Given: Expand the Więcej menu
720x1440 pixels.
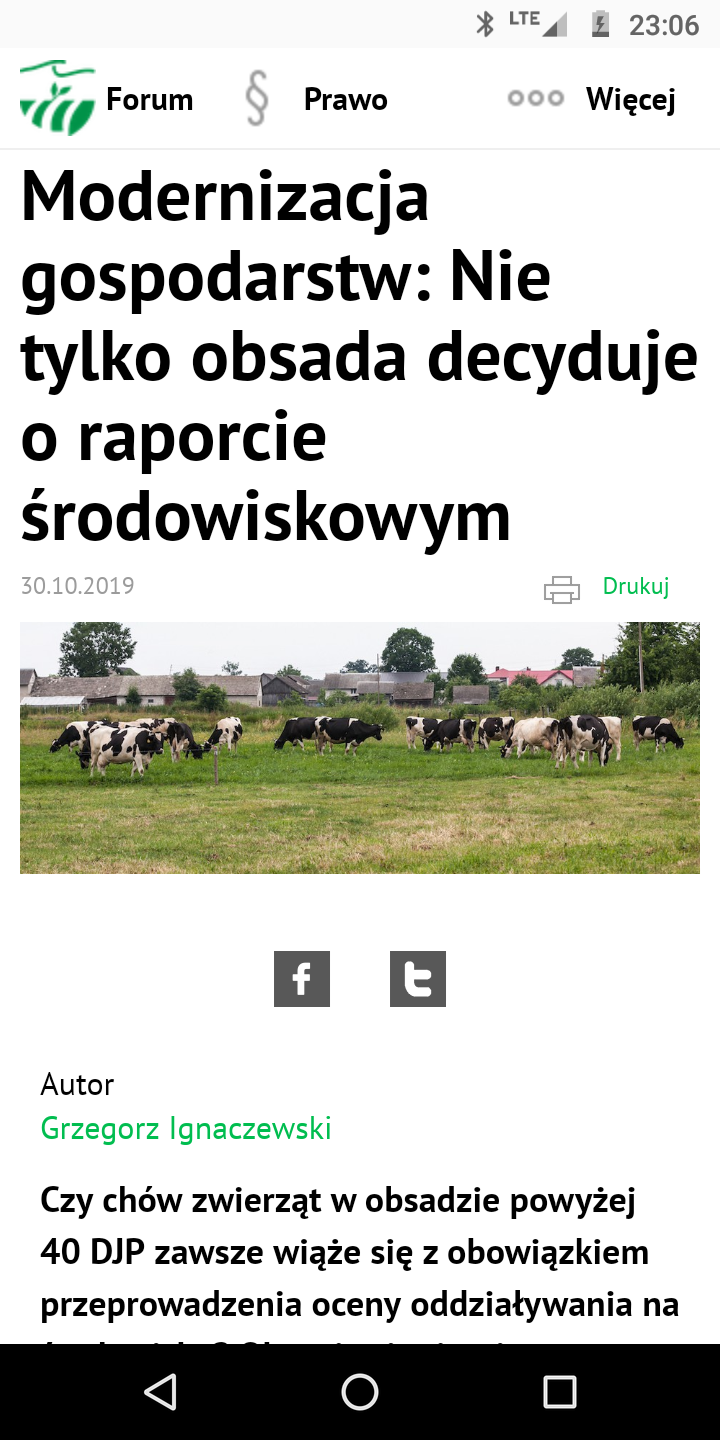Looking at the screenshot, I should click(630, 100).
